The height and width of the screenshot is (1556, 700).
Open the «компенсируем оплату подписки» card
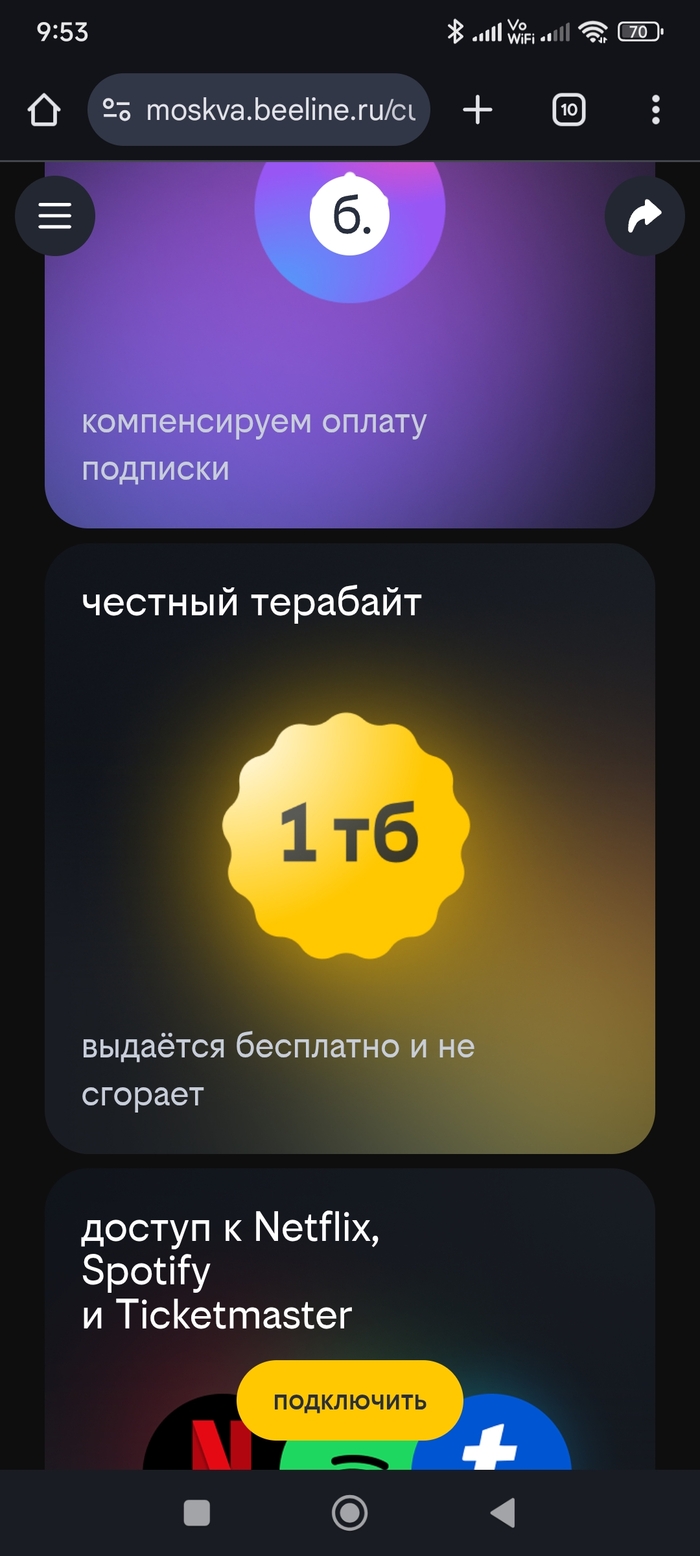tap(350, 400)
